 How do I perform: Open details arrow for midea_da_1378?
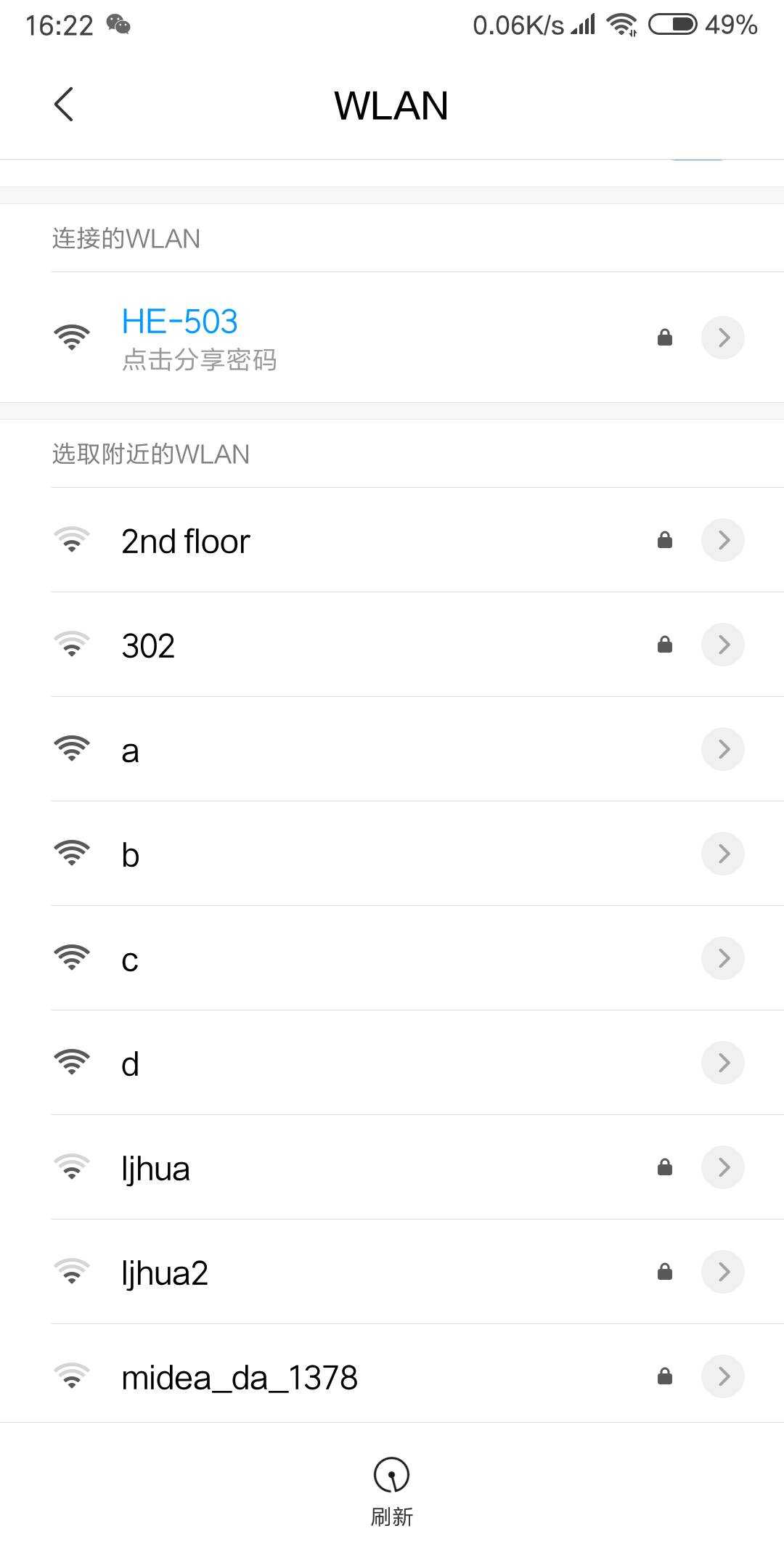pyautogui.click(x=723, y=1376)
